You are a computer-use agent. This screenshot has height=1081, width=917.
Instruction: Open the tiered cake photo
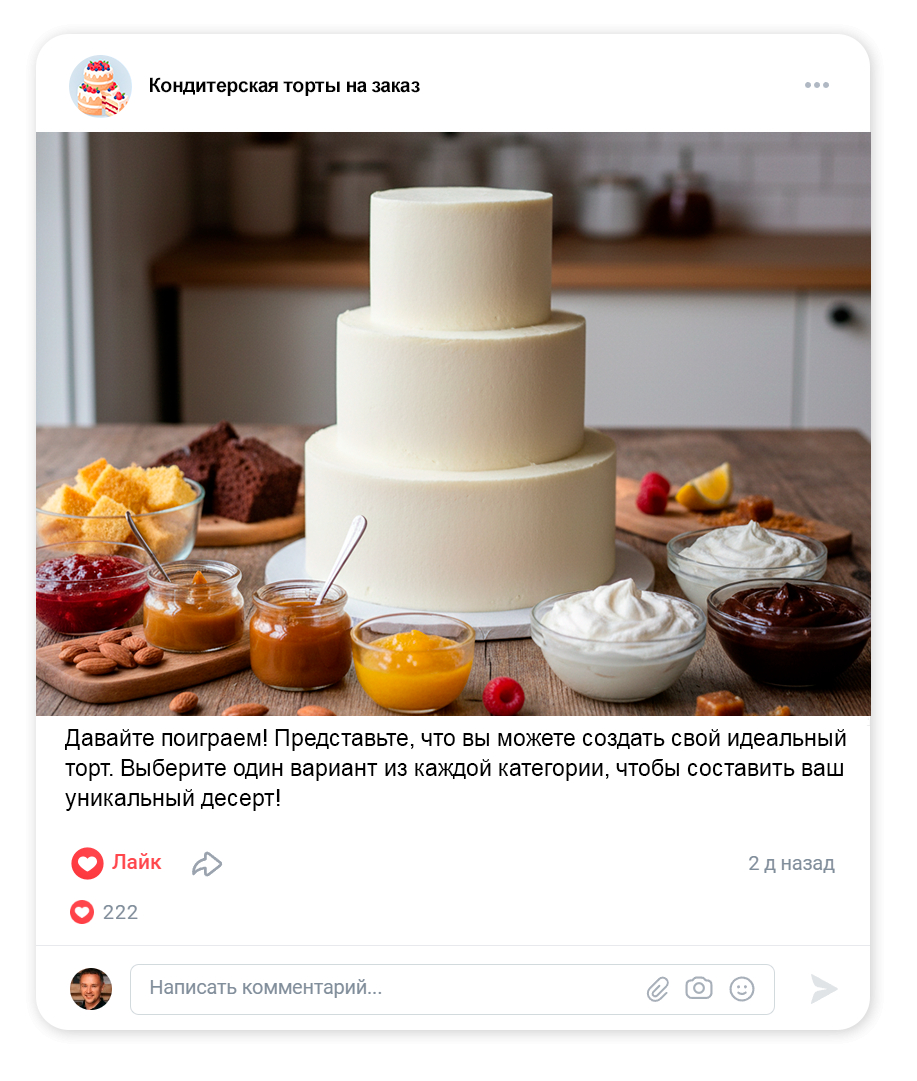(453, 423)
